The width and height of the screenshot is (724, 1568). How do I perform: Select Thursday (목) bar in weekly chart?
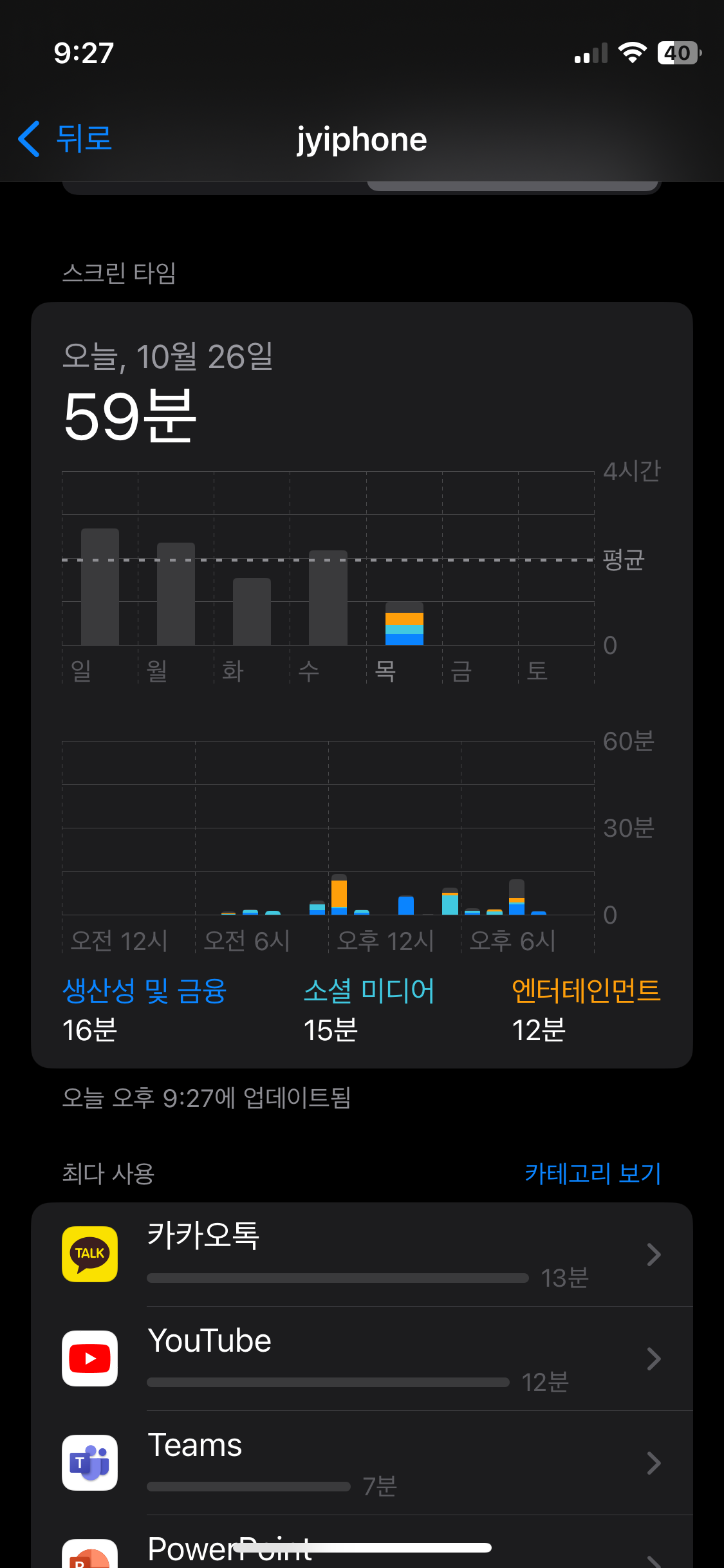(404, 623)
